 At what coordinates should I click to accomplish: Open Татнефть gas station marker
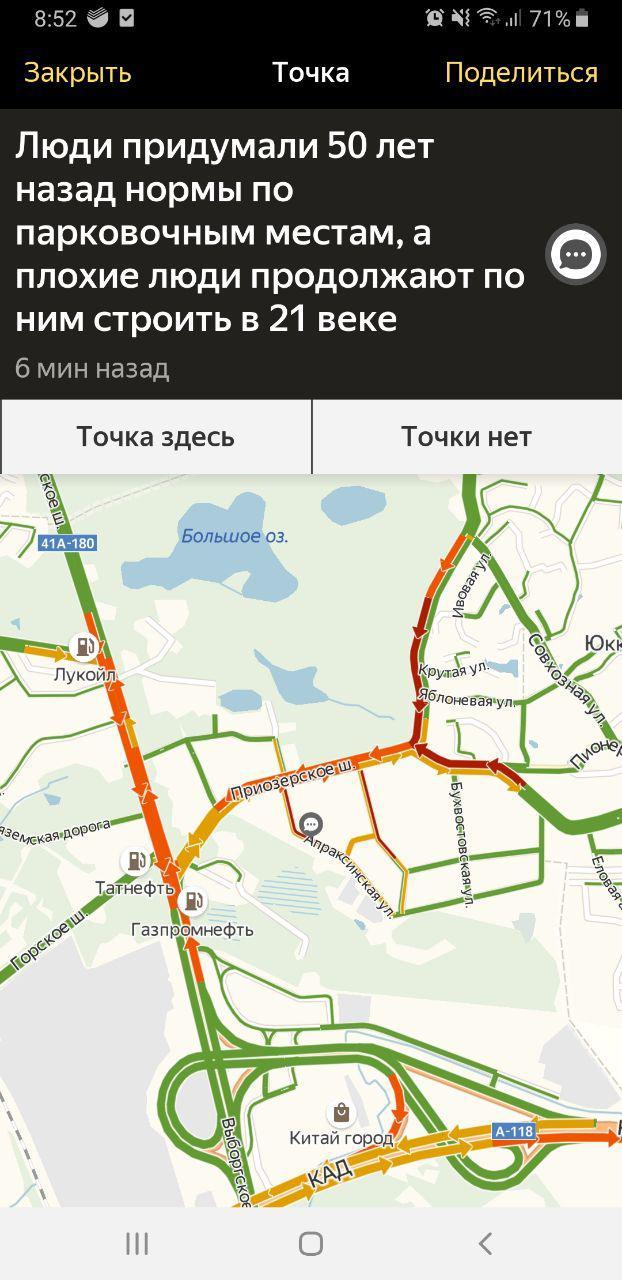pos(135,860)
